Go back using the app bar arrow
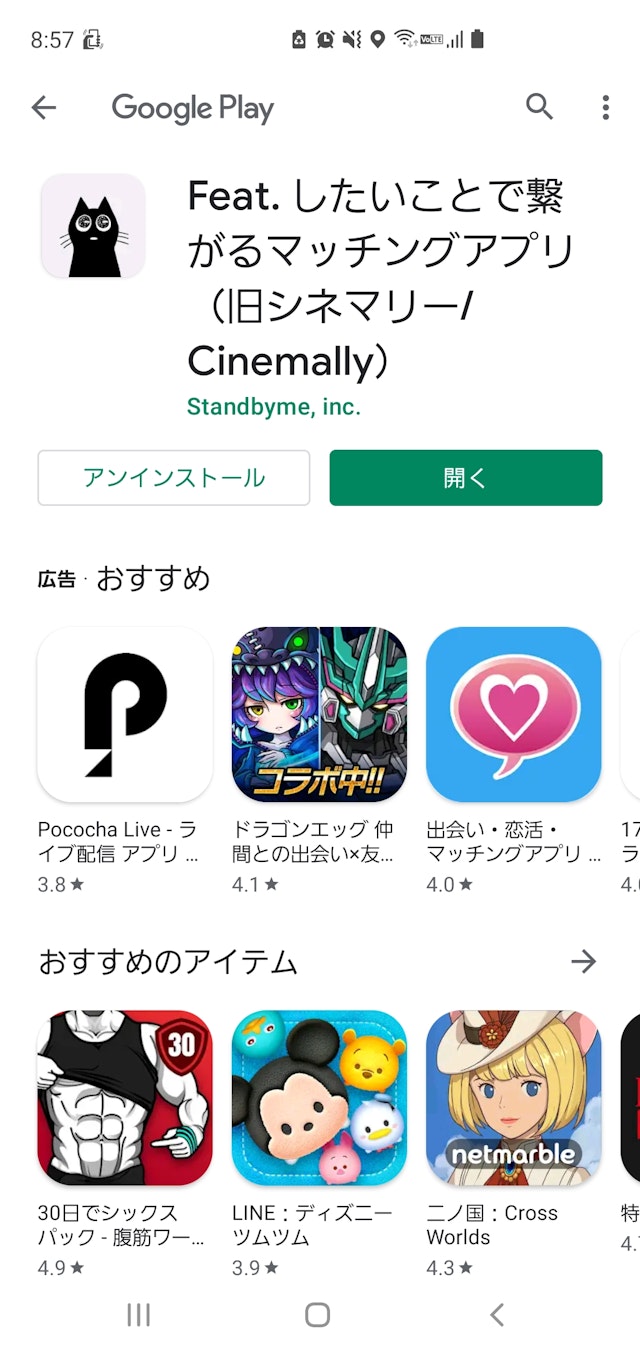 coord(44,108)
